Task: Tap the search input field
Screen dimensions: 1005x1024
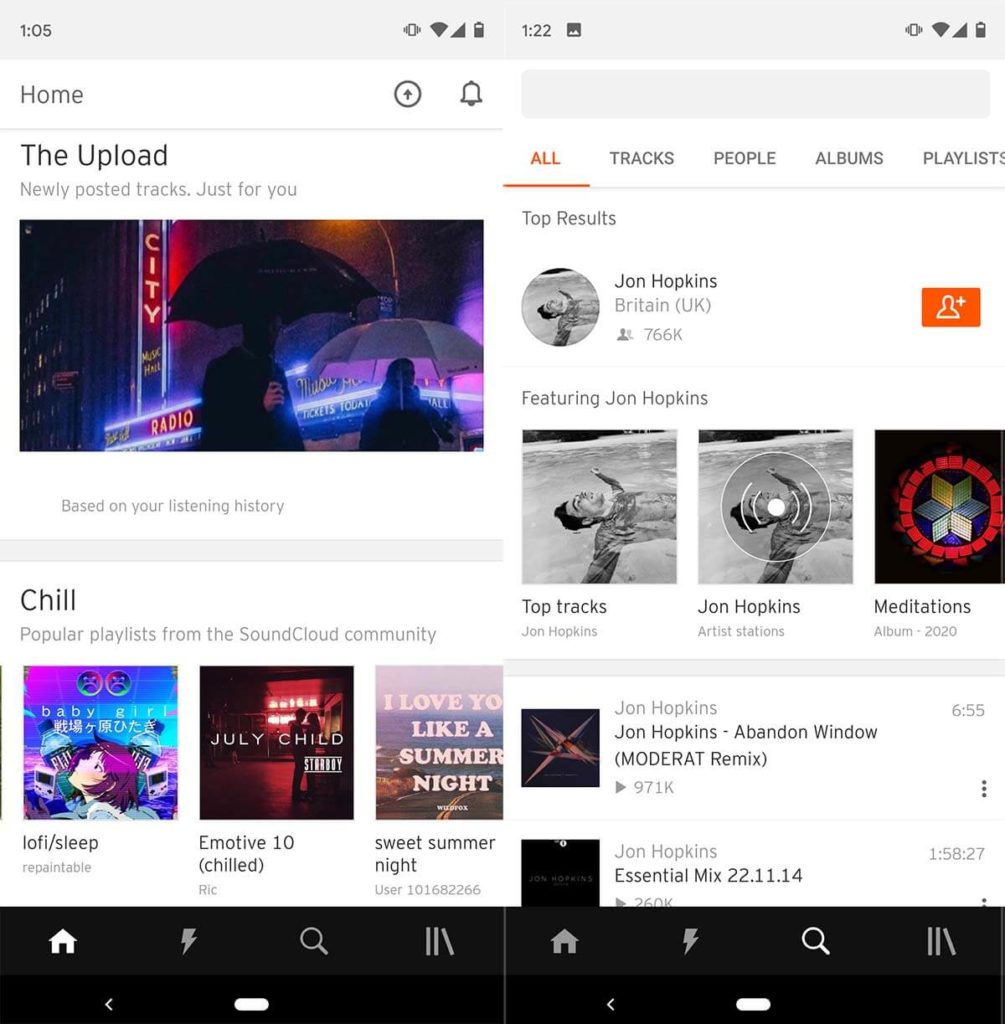Action: click(755, 95)
